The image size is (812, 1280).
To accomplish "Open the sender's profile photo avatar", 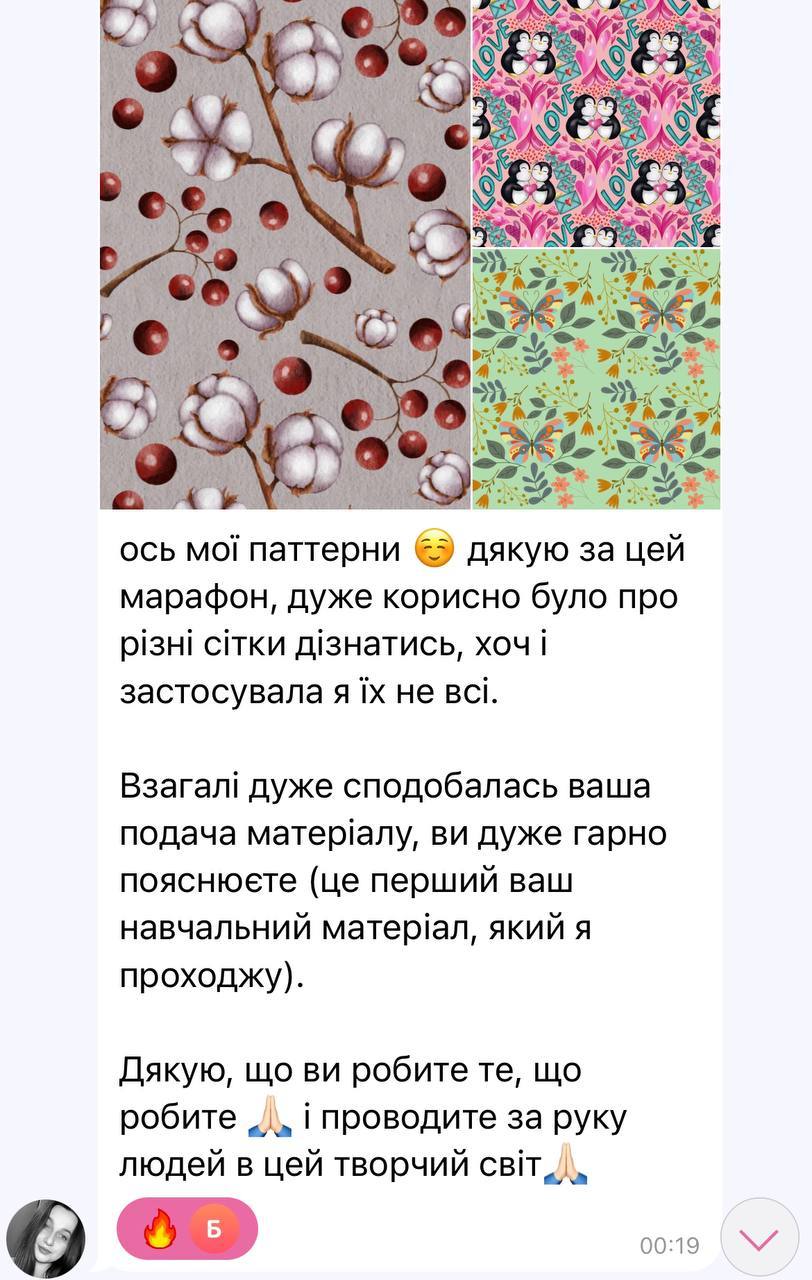I will [46, 1239].
